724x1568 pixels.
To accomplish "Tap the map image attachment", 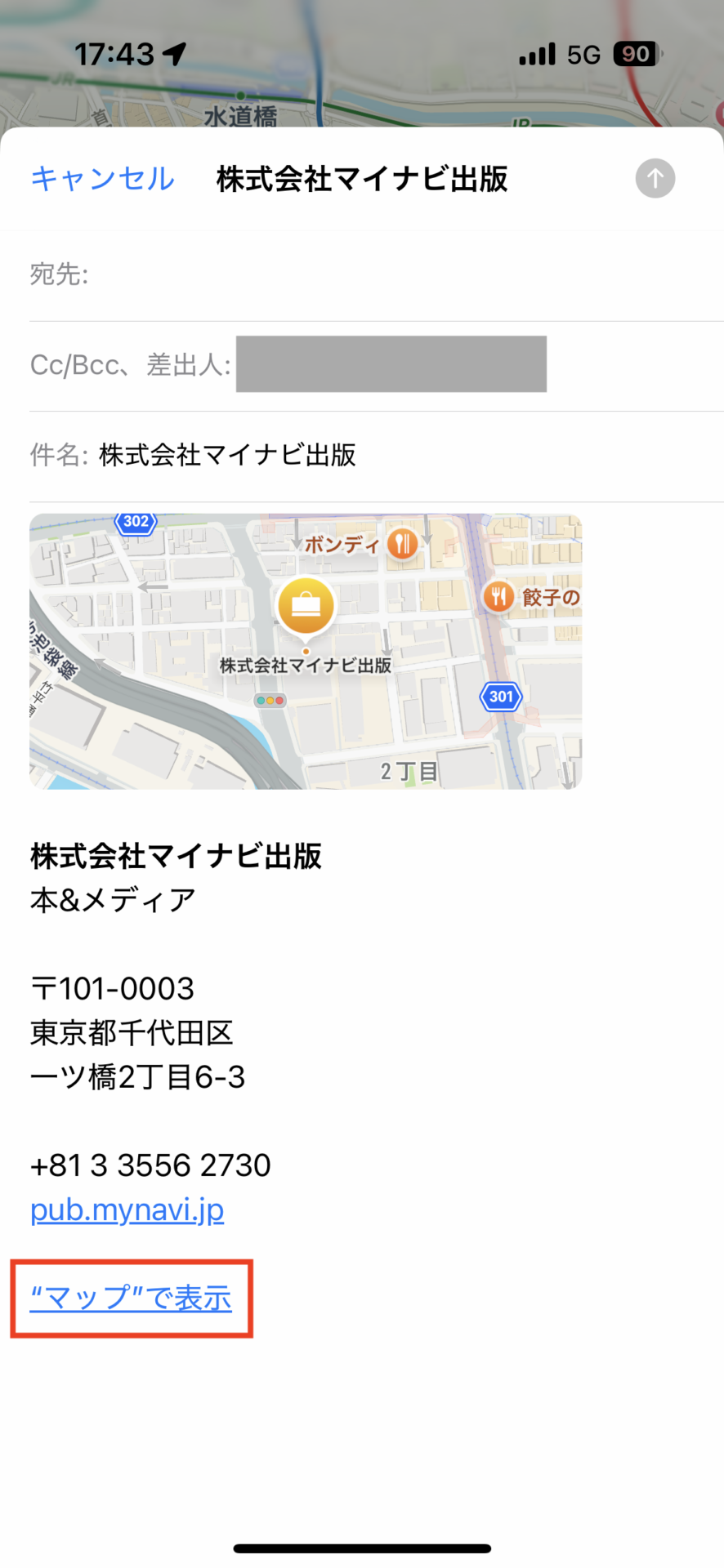I will (306, 651).
